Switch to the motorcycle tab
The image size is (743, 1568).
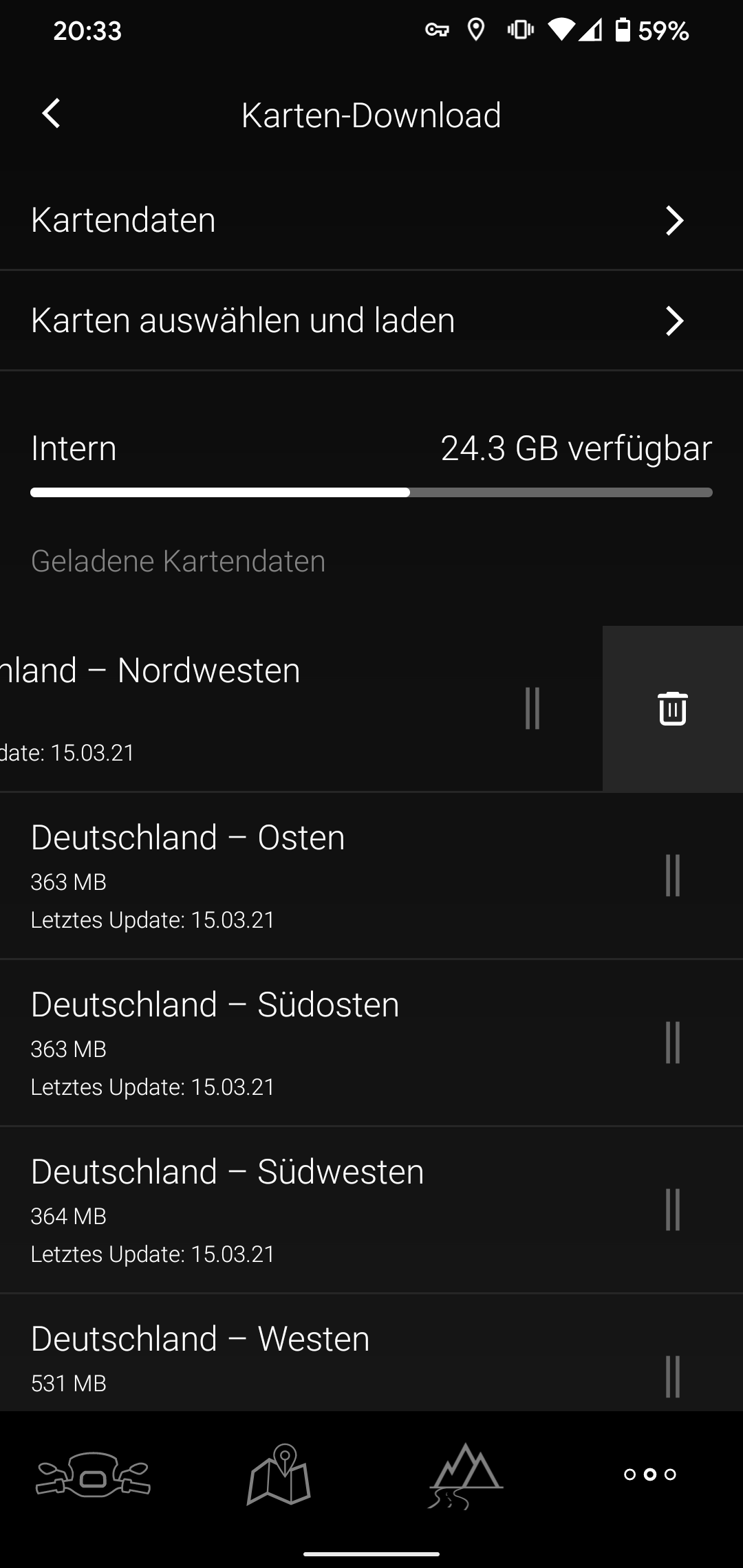point(93,1474)
